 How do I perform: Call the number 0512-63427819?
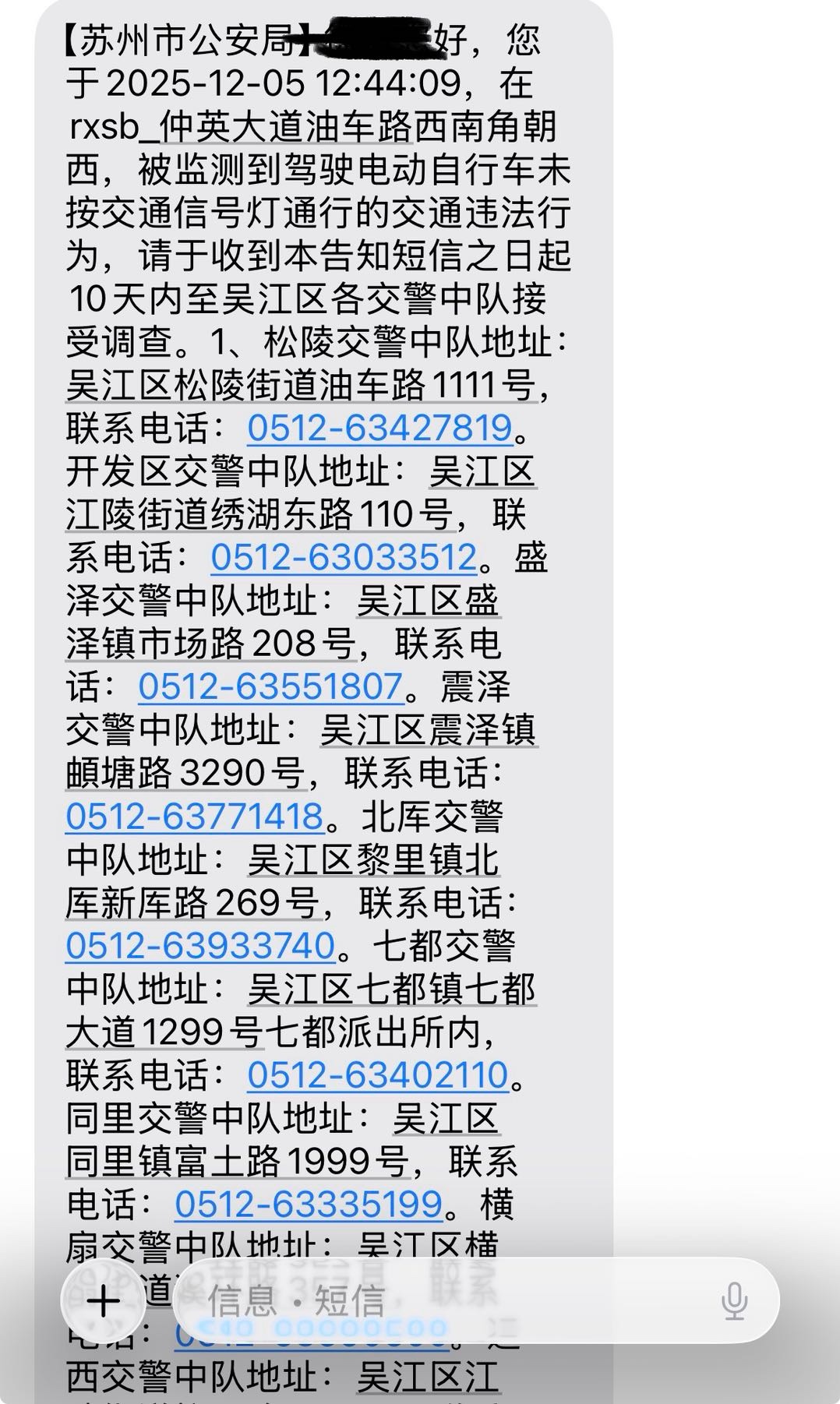coord(379,428)
